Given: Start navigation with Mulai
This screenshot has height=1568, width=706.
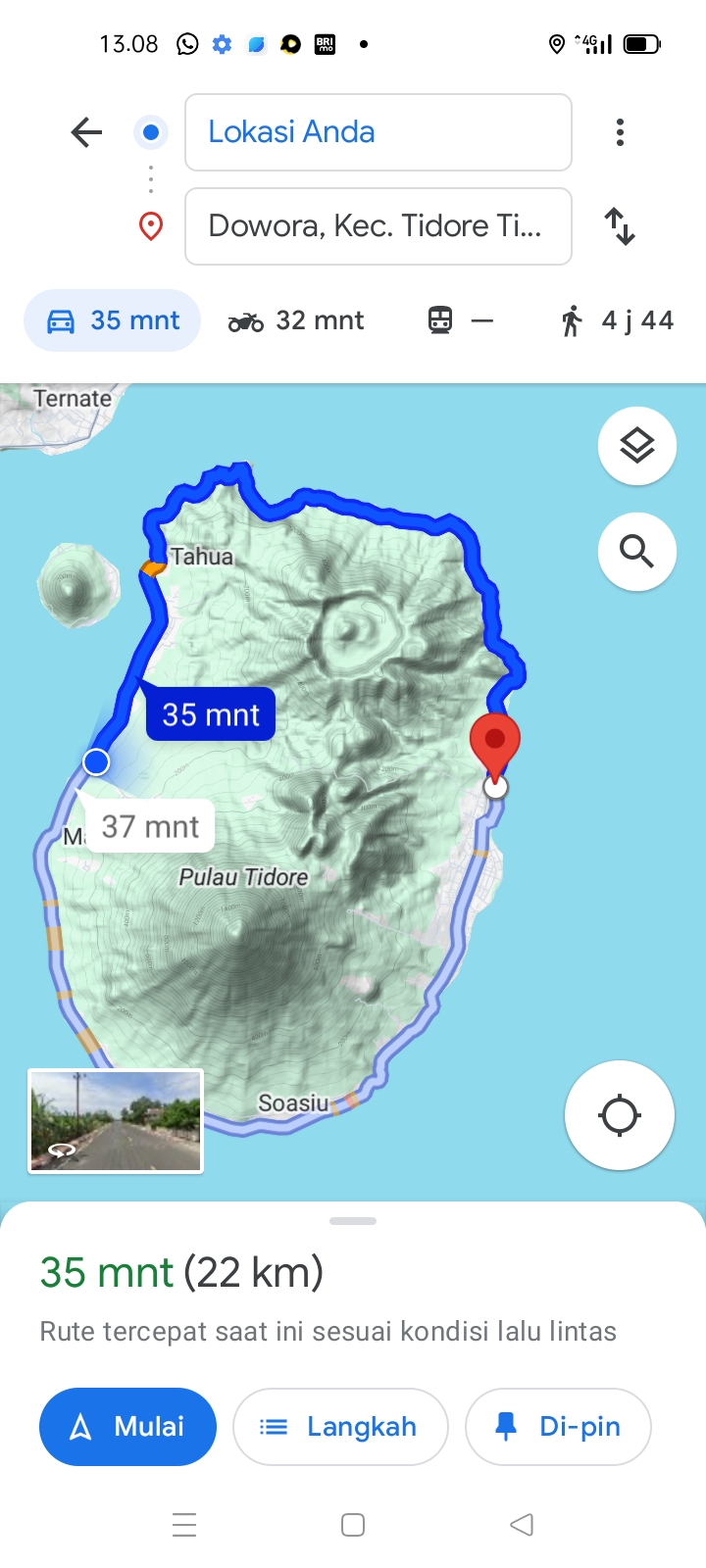Looking at the screenshot, I should click(127, 1427).
